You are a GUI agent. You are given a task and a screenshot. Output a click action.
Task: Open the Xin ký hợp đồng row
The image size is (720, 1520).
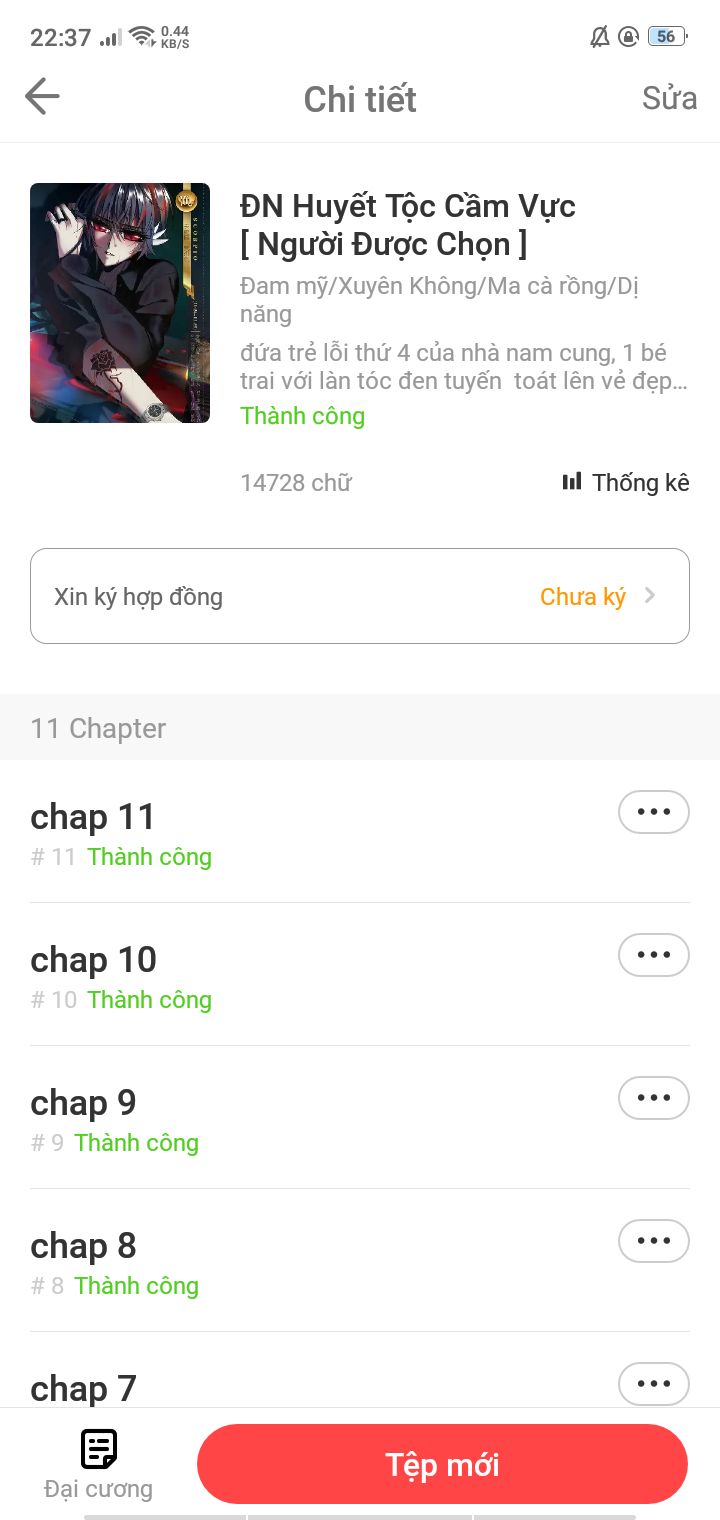pyautogui.click(x=360, y=596)
